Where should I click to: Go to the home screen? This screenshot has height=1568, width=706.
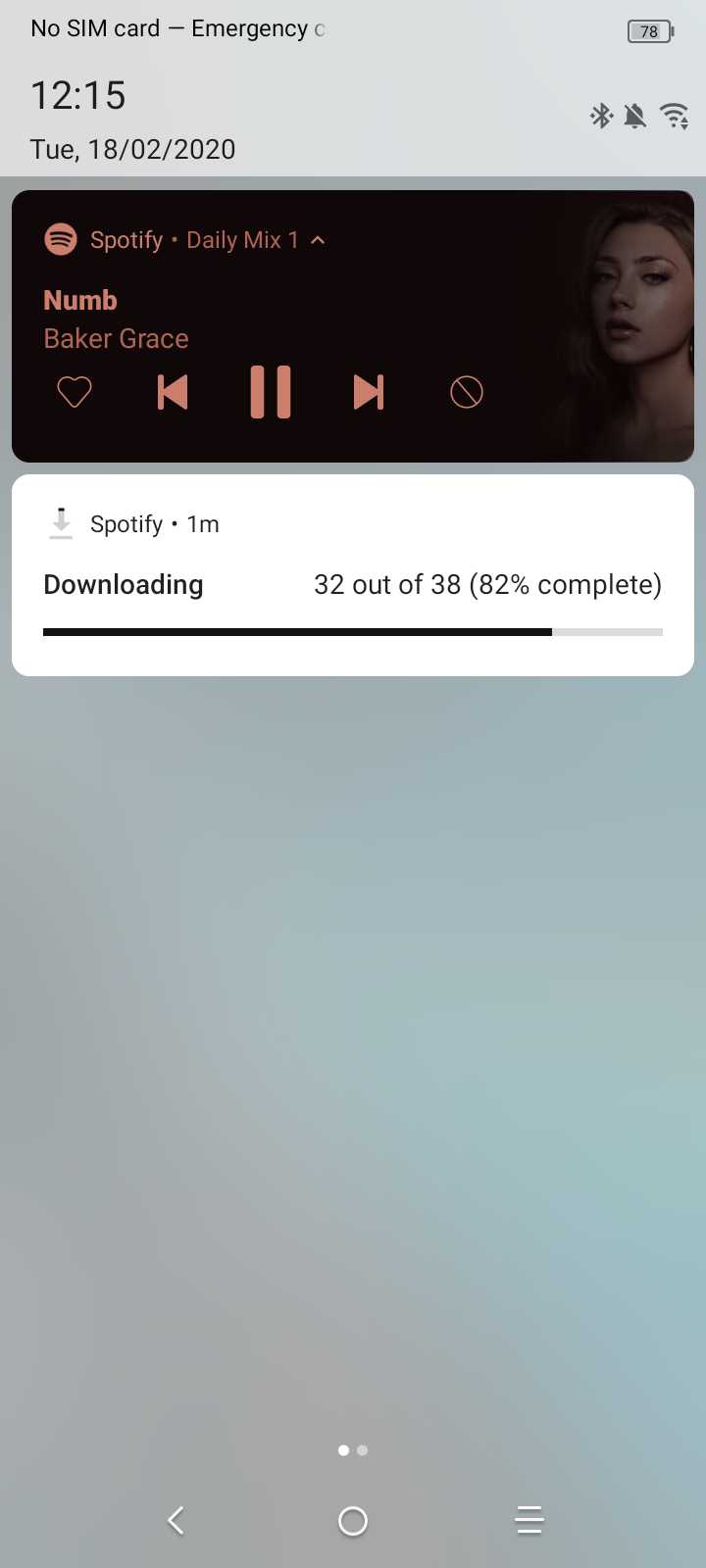[x=353, y=1520]
